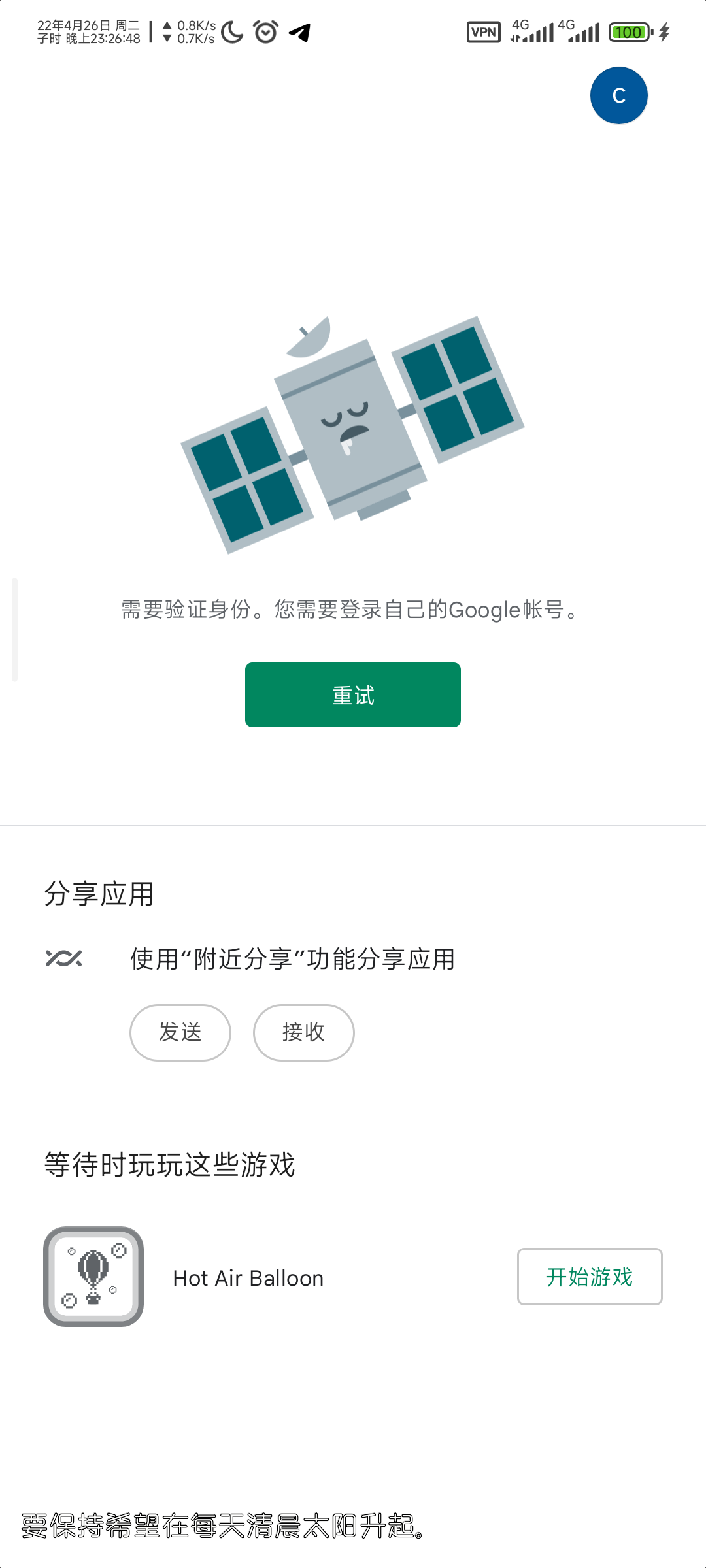Screen dimensions: 706x1568
Task: Tap the Telegram notification icon in status bar
Action: (297, 31)
